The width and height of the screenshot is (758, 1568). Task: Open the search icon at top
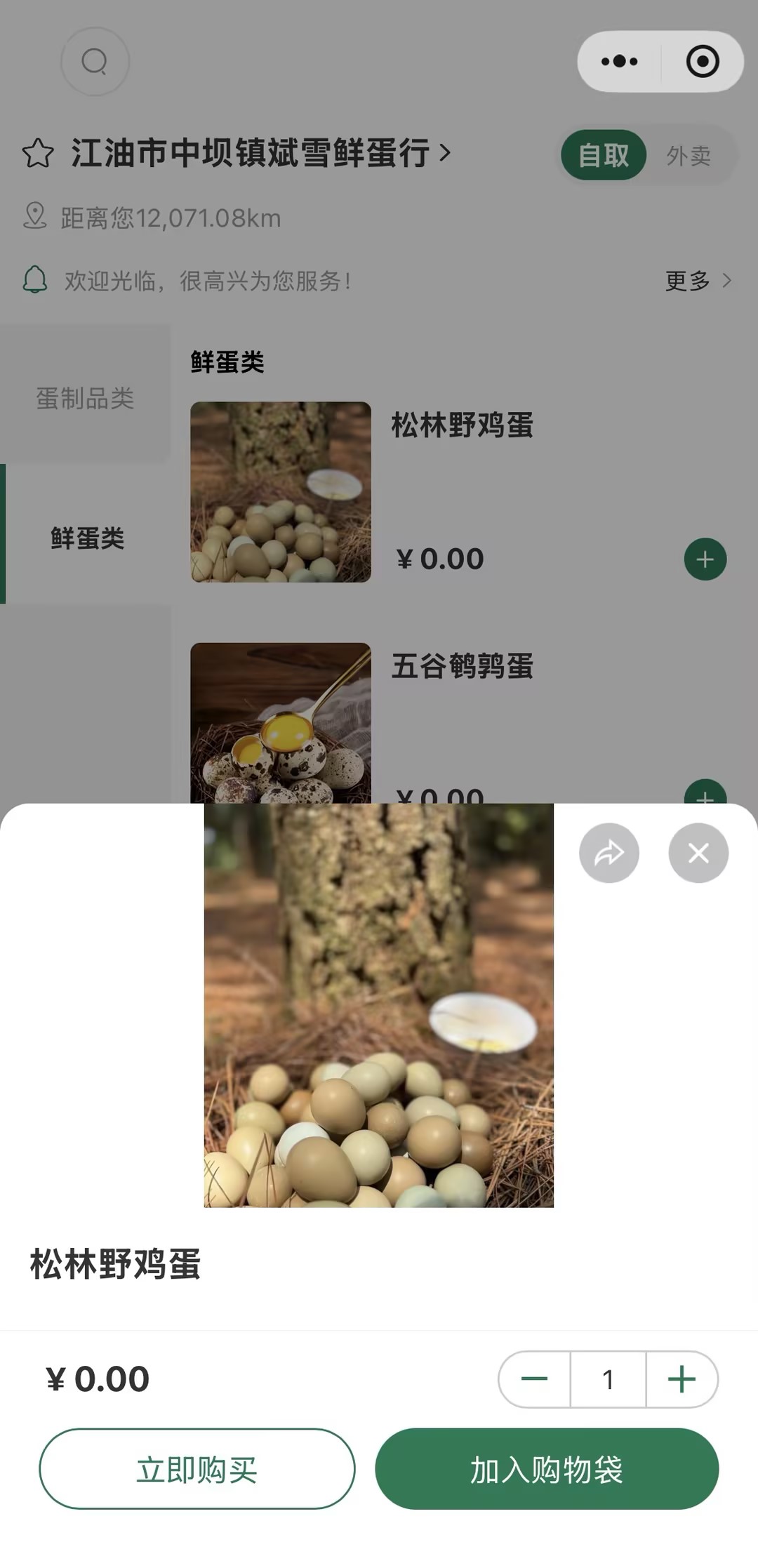pos(95,62)
